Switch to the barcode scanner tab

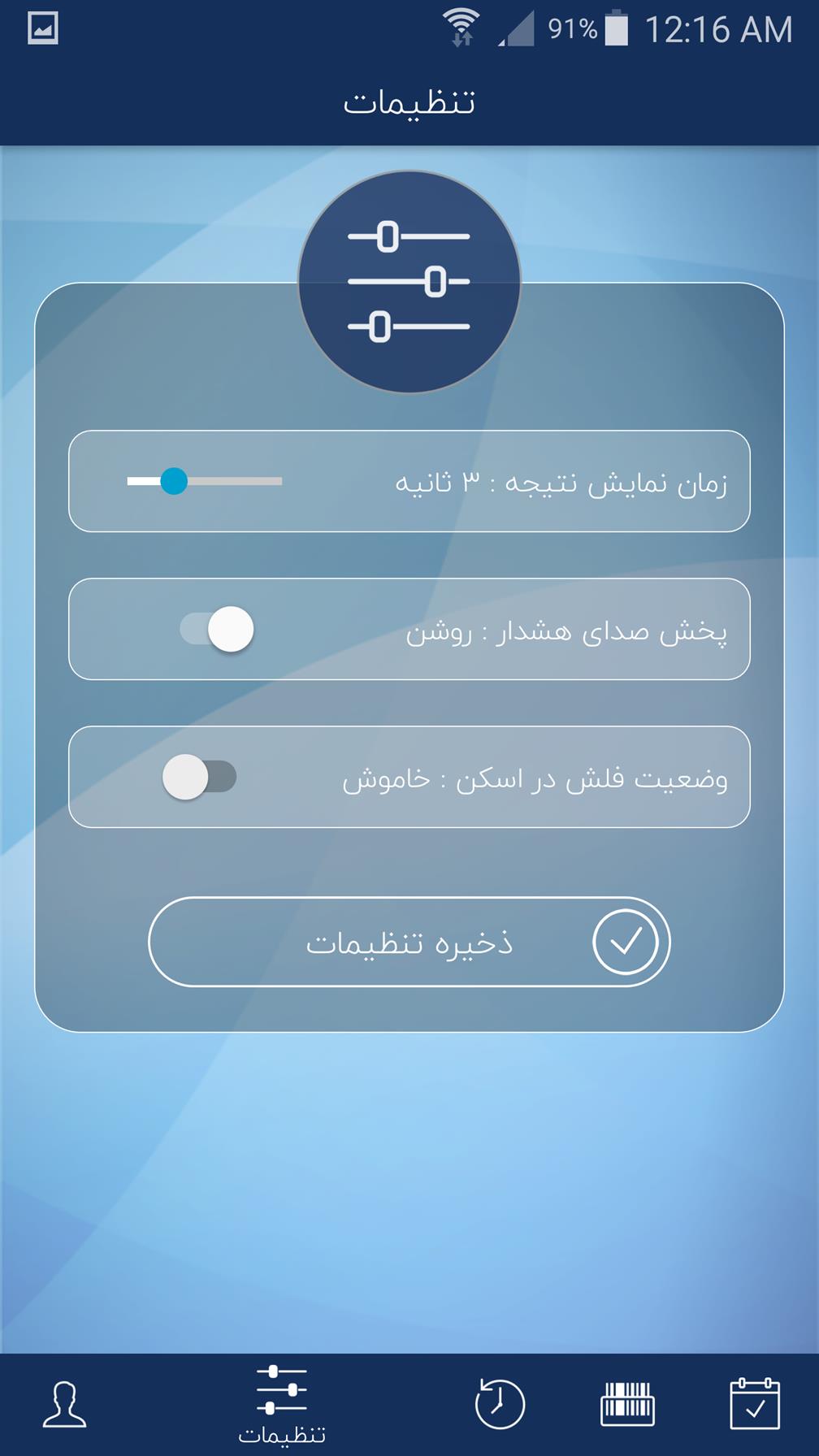pos(627,1404)
